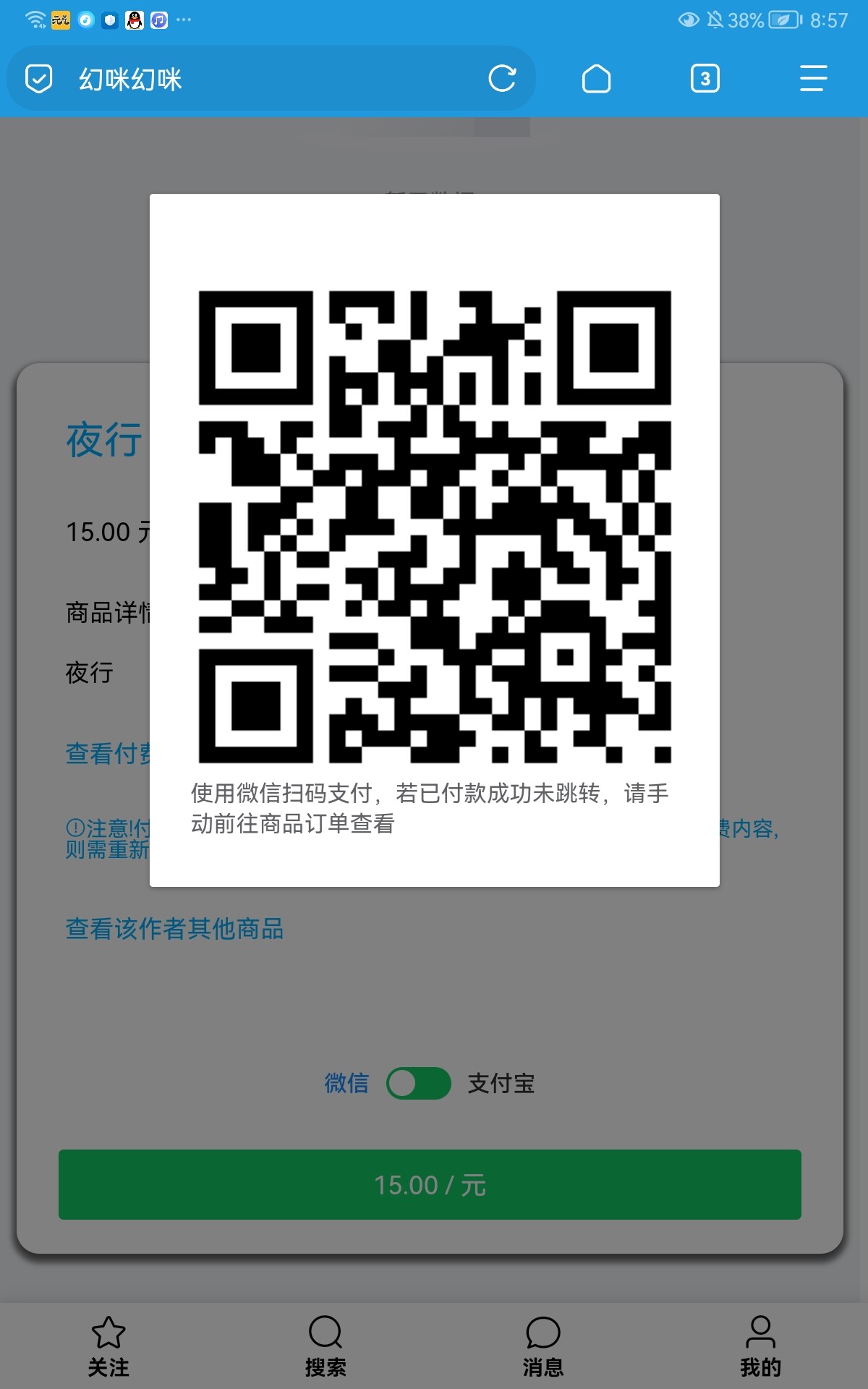Tap the security shield icon in address bar
The width and height of the screenshot is (868, 1389).
coord(38,78)
